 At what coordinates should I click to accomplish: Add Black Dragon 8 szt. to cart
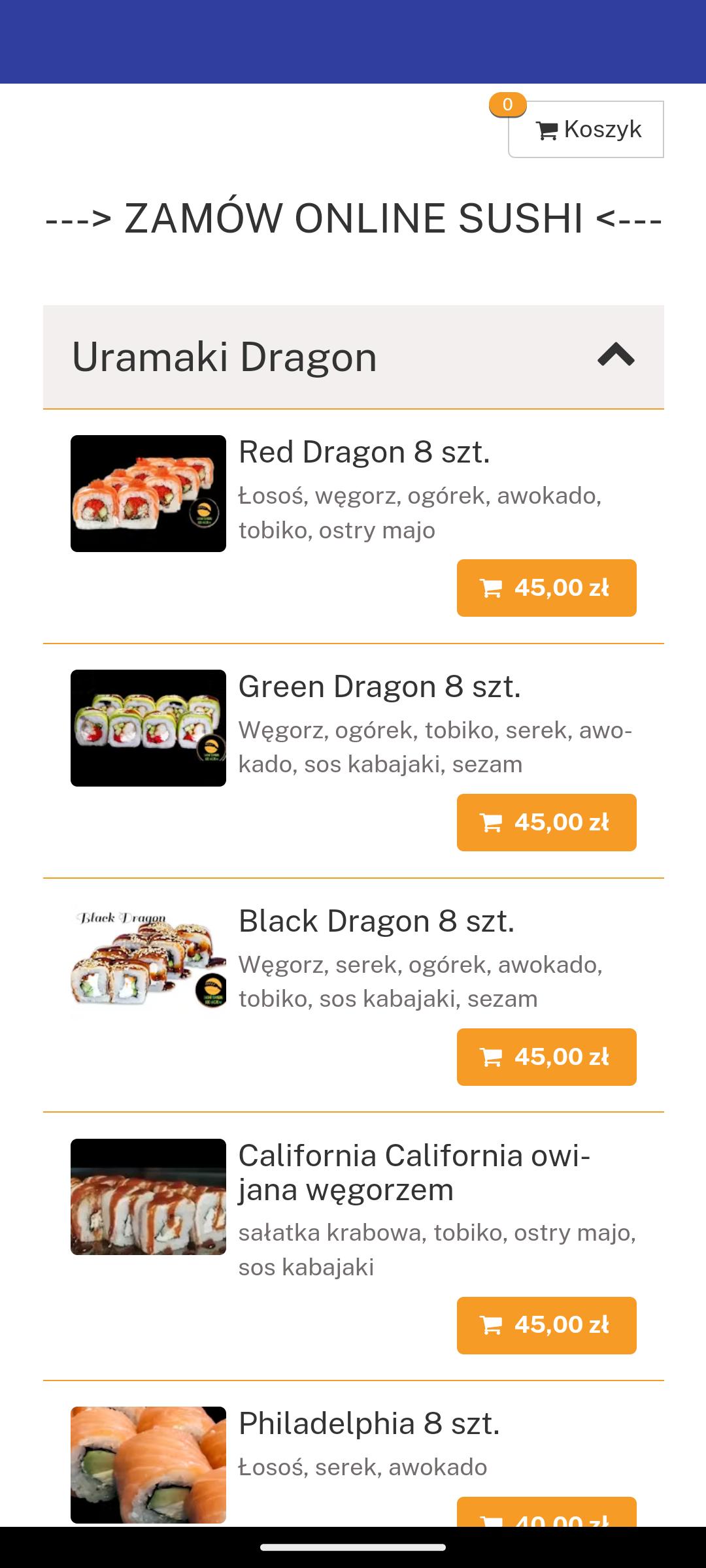tap(546, 1057)
